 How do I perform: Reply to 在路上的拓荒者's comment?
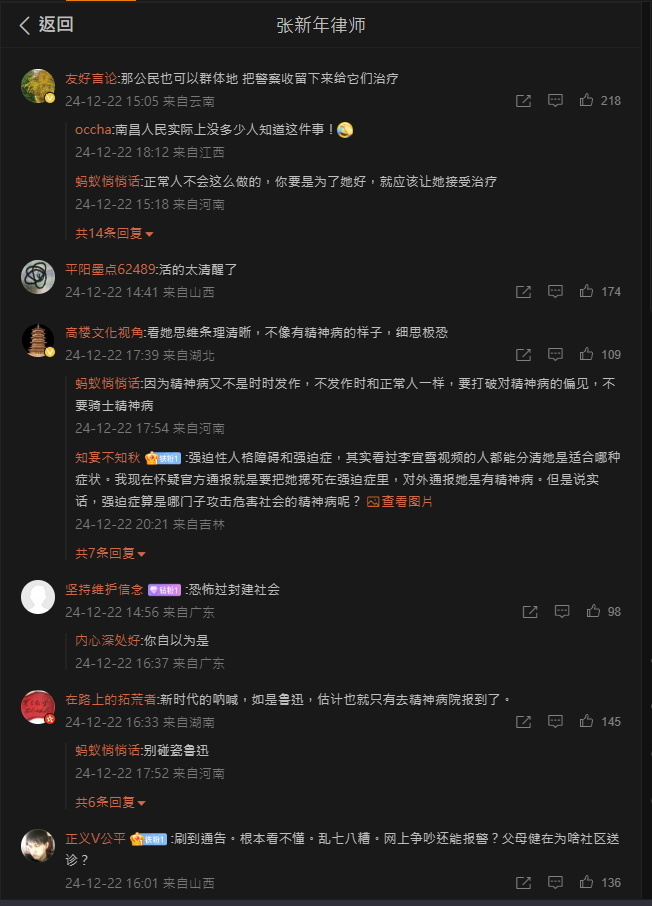click(x=555, y=721)
